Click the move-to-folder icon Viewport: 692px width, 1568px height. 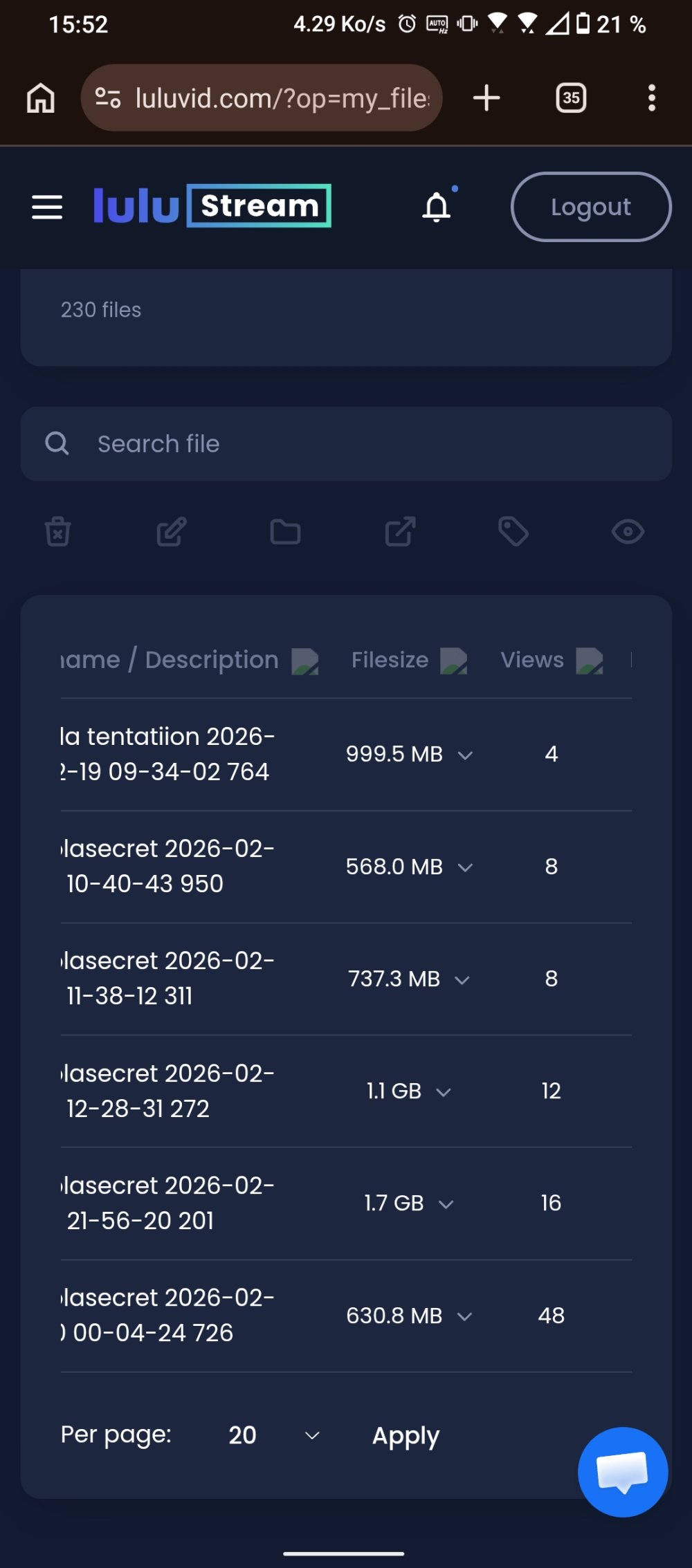(x=285, y=531)
